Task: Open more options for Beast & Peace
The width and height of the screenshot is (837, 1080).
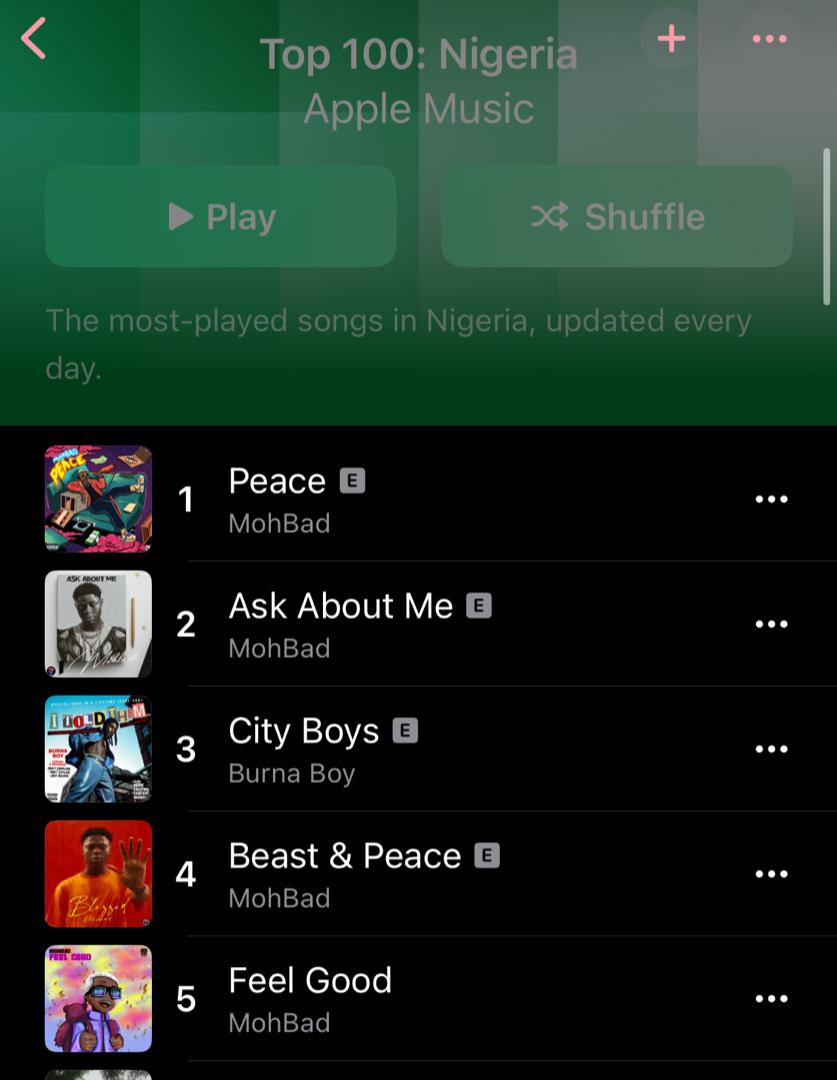Action: pyautogui.click(x=771, y=872)
